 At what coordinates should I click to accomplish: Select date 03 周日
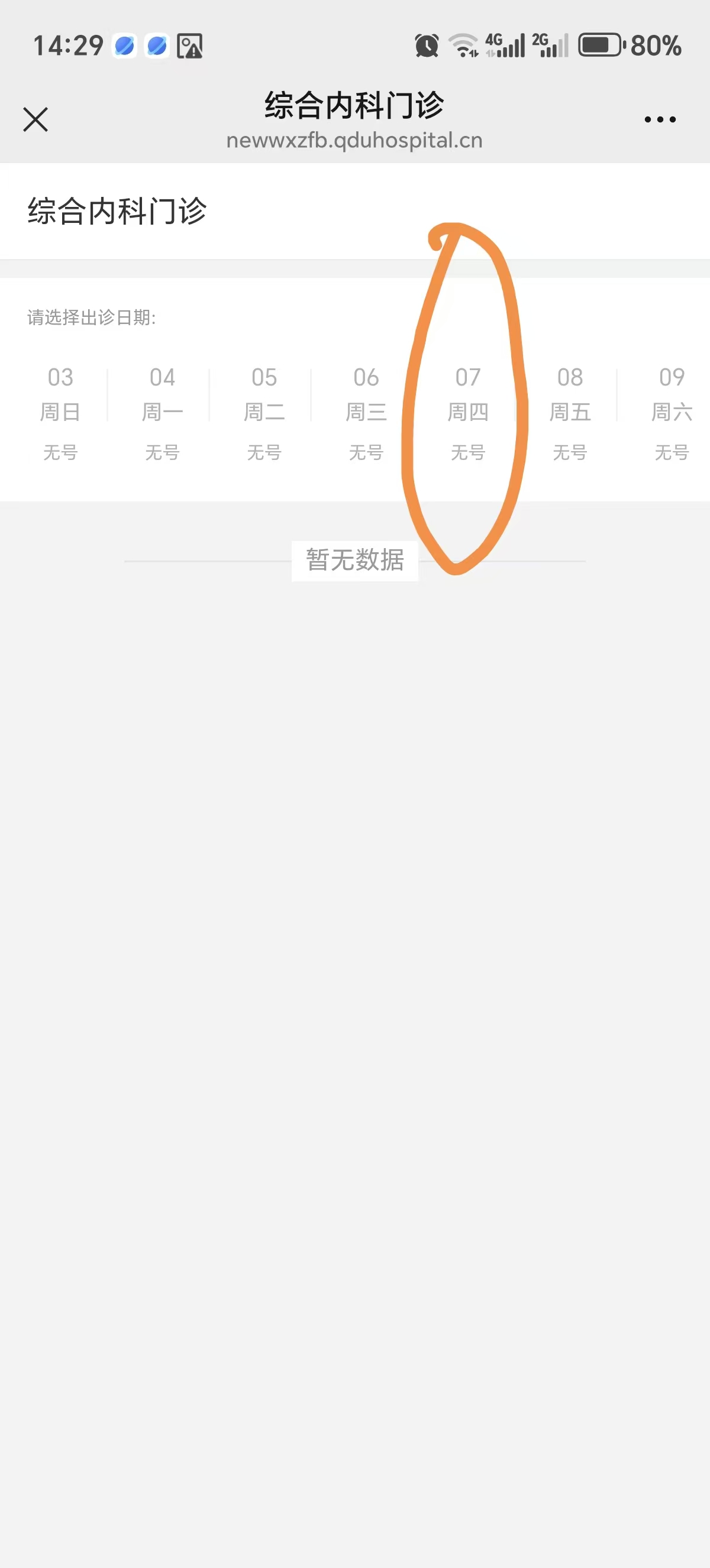point(60,413)
